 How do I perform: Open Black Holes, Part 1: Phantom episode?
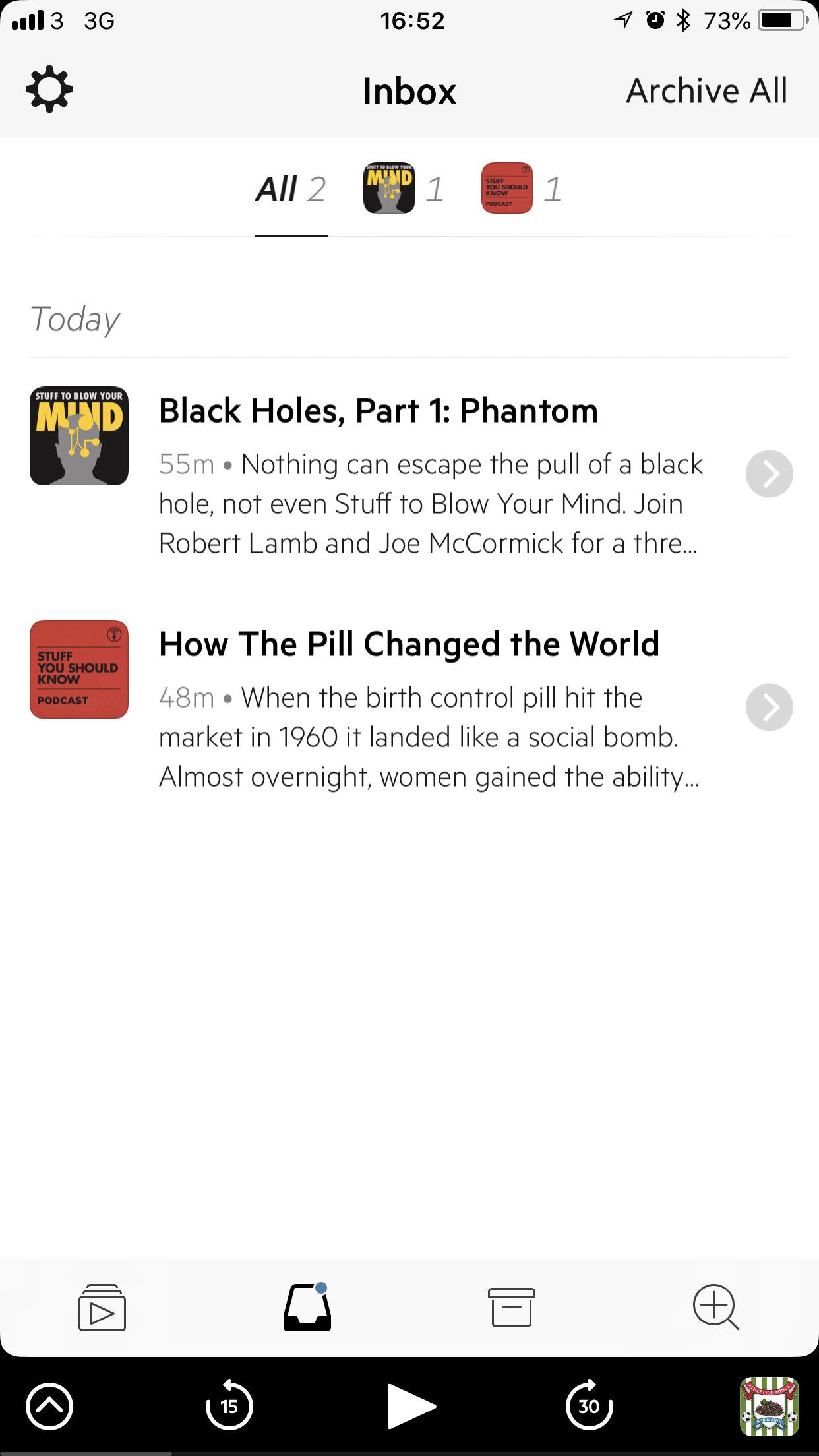409,473
